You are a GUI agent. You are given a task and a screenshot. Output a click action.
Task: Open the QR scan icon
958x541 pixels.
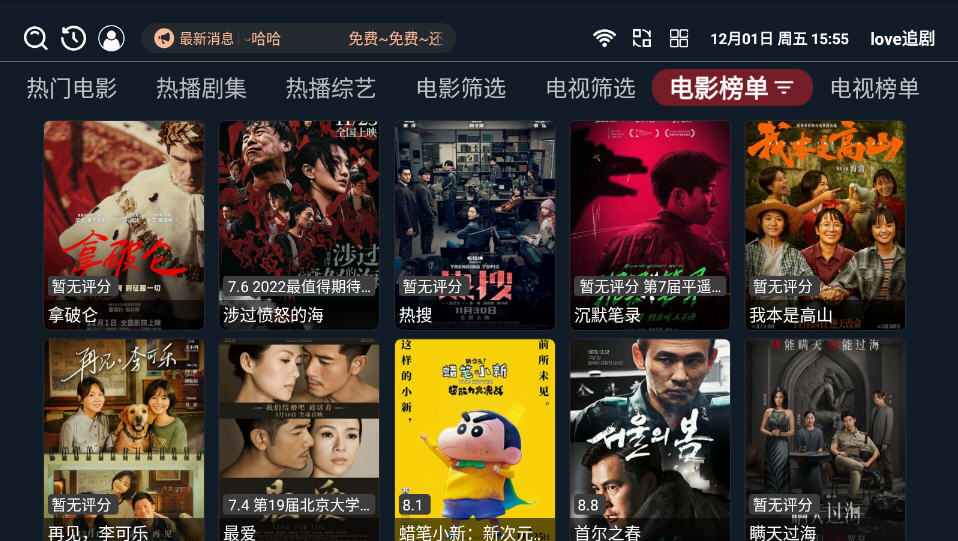pyautogui.click(x=642, y=39)
